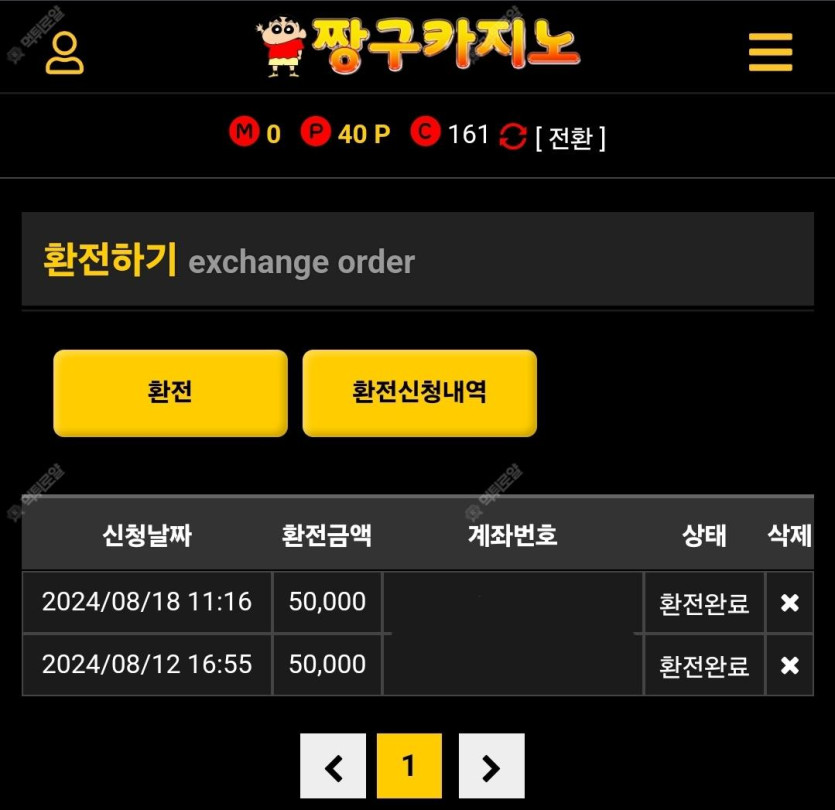
Task: Select page 1
Action: coord(409,767)
